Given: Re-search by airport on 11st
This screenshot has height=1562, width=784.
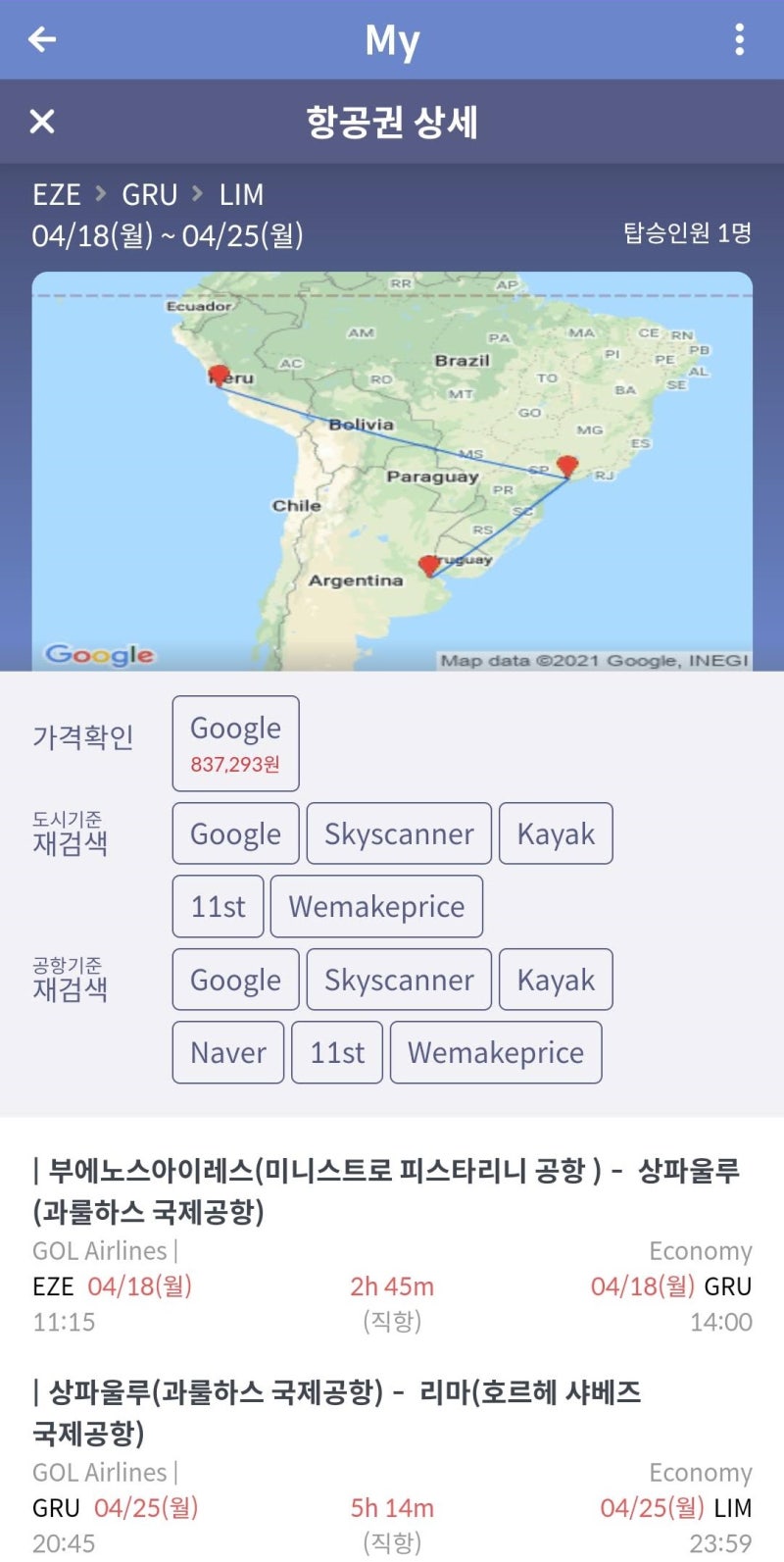Looking at the screenshot, I should coord(337,1052).
